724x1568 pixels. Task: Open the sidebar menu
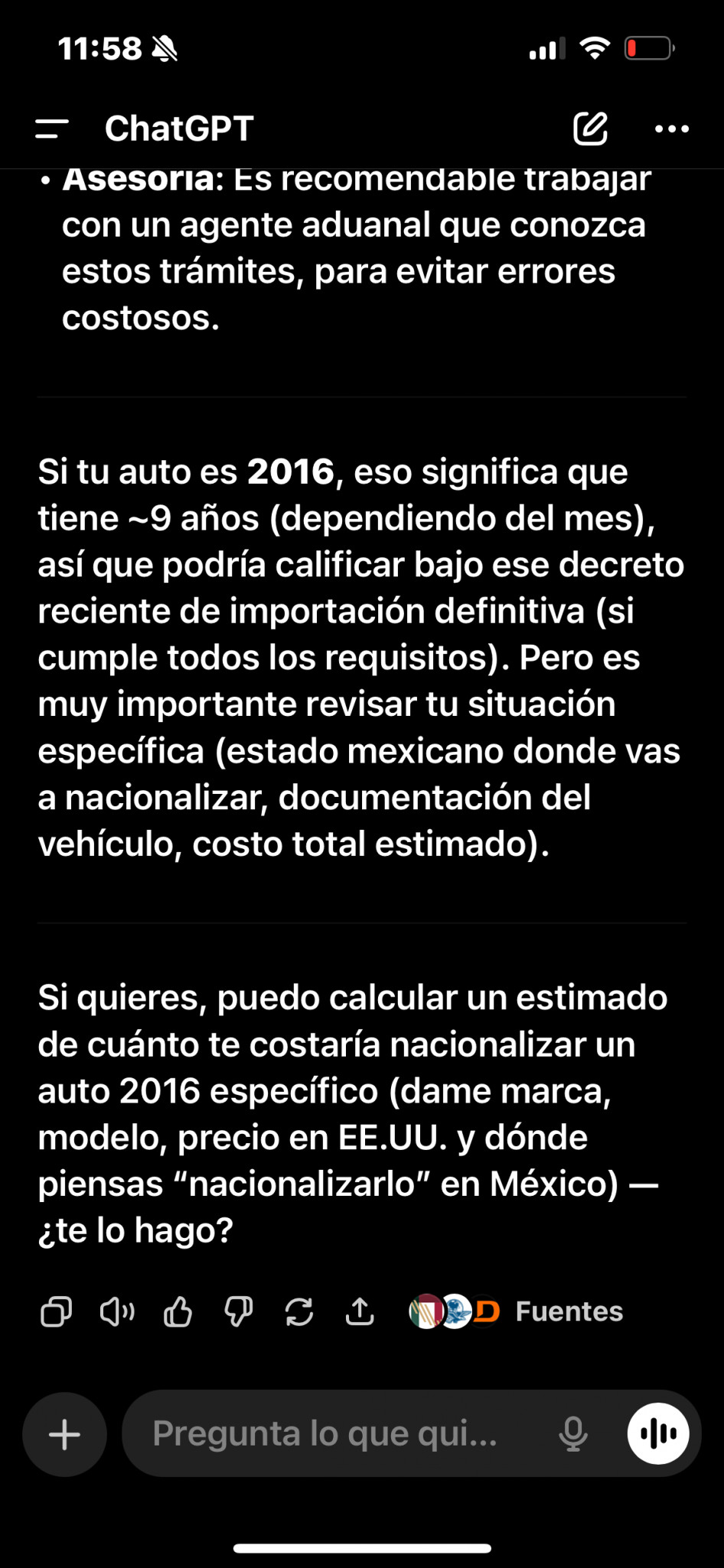point(52,129)
